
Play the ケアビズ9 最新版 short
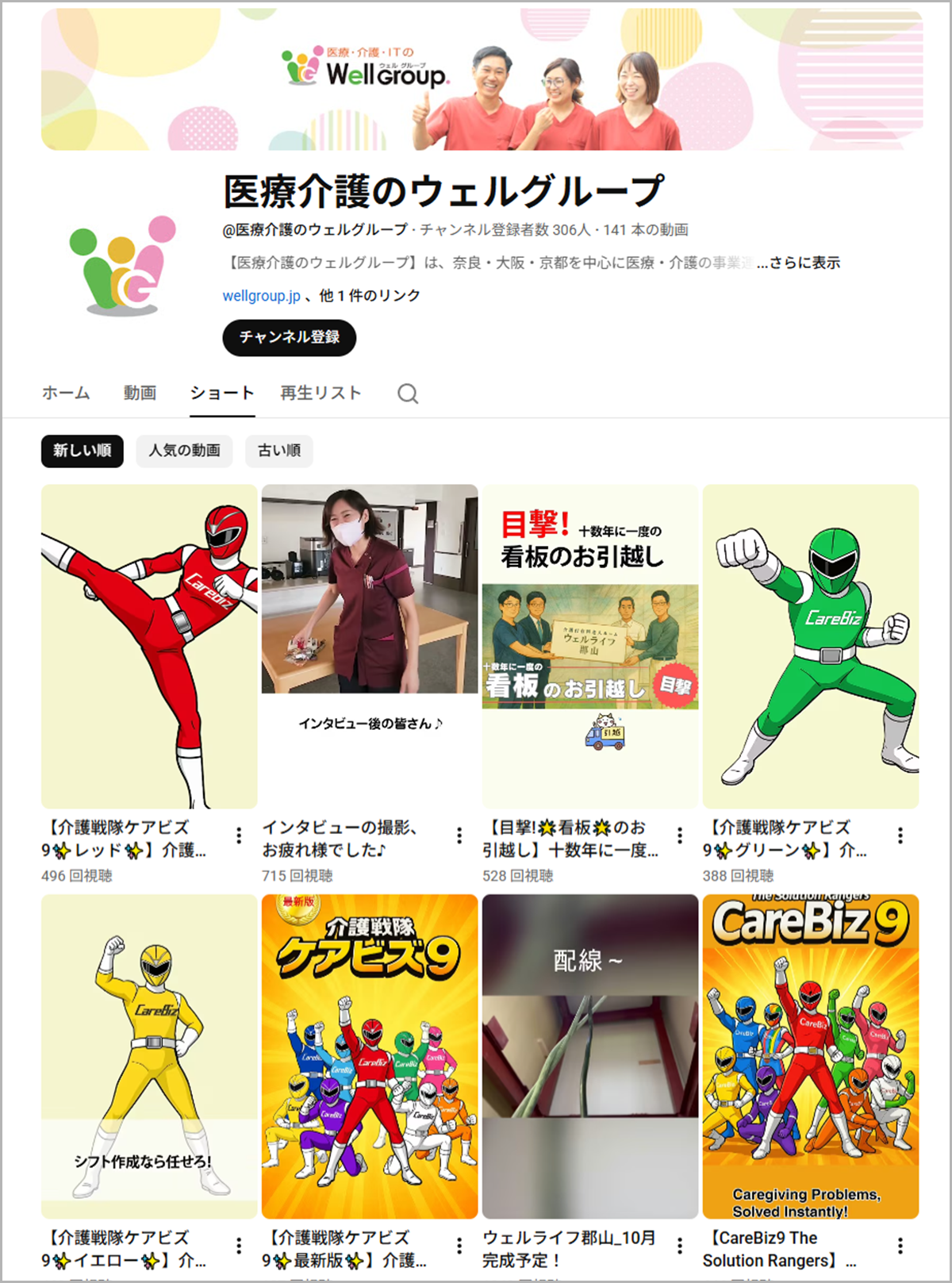pyautogui.click(x=370, y=1056)
